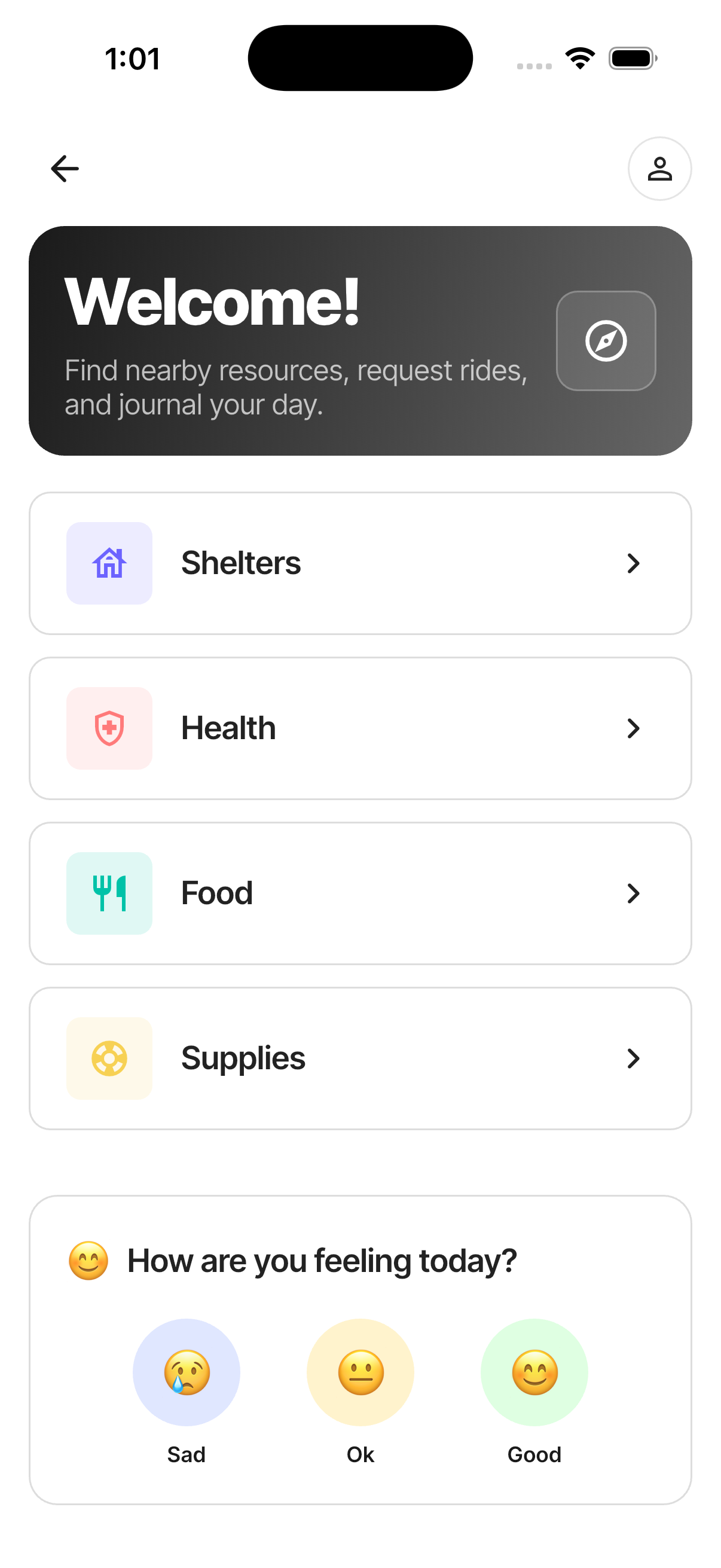Open the Health section chevron
The width and height of the screenshot is (721, 1568).
634,728
